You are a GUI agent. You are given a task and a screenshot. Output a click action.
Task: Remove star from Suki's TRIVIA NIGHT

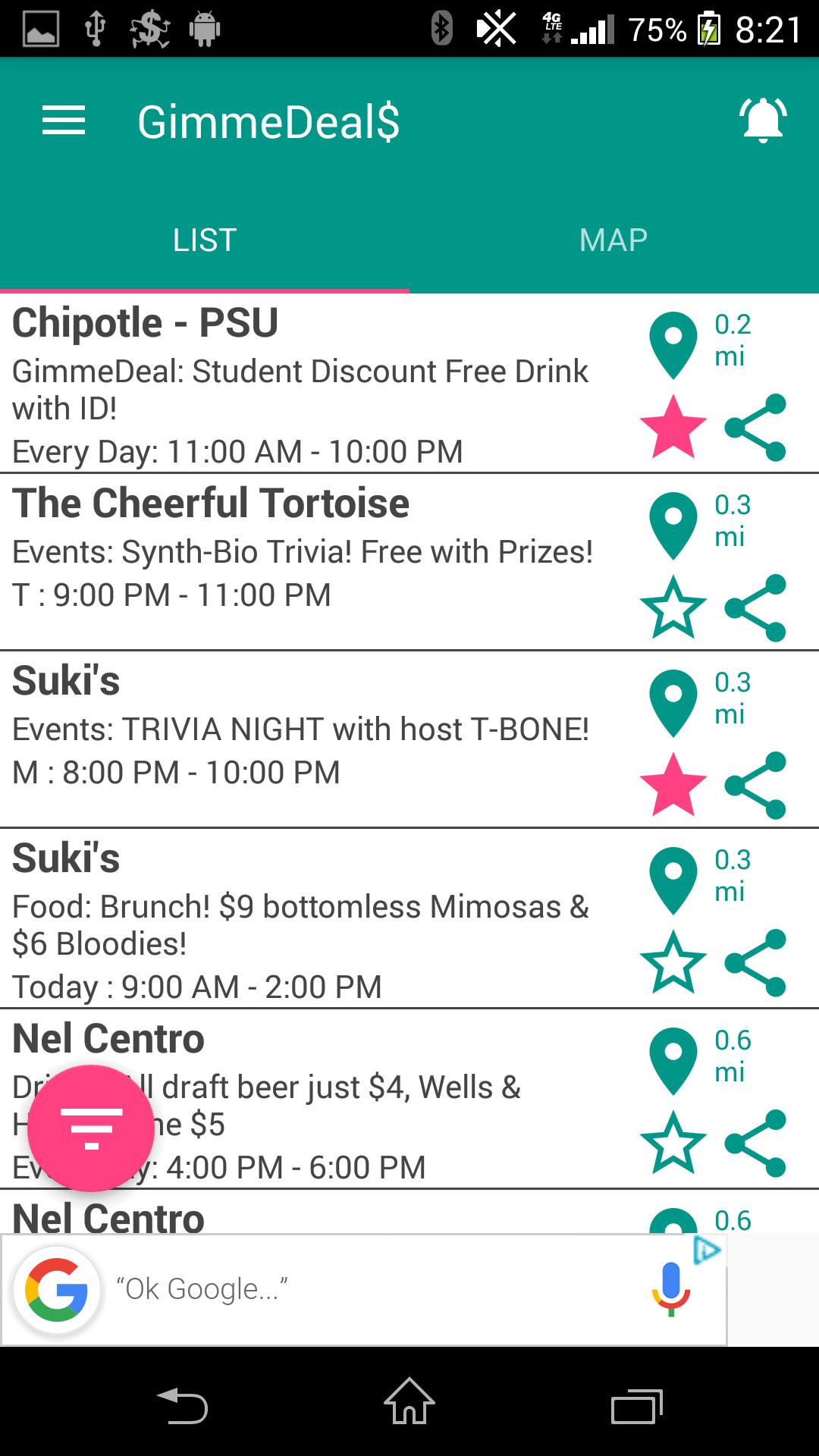tap(673, 785)
